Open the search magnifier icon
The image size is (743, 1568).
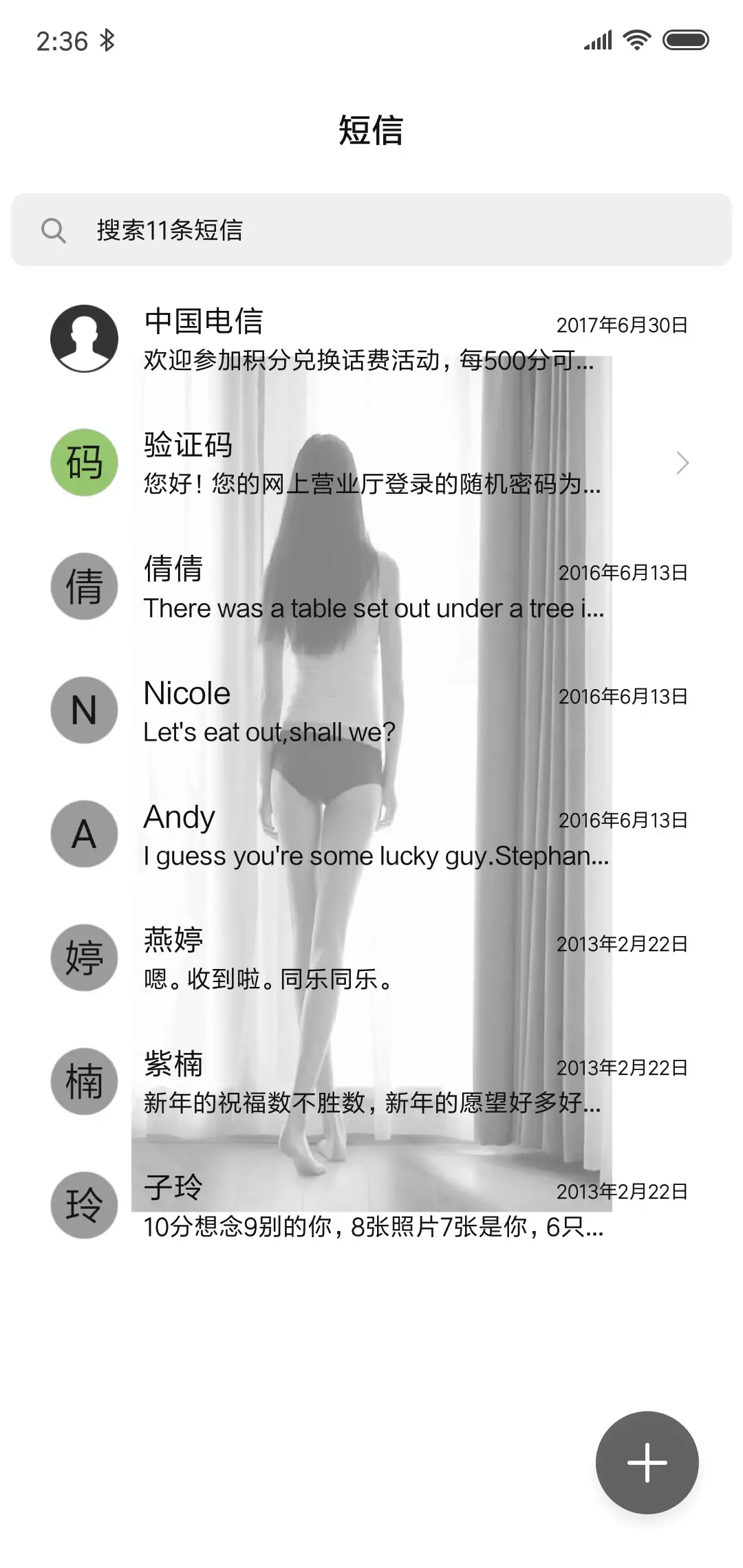55,231
